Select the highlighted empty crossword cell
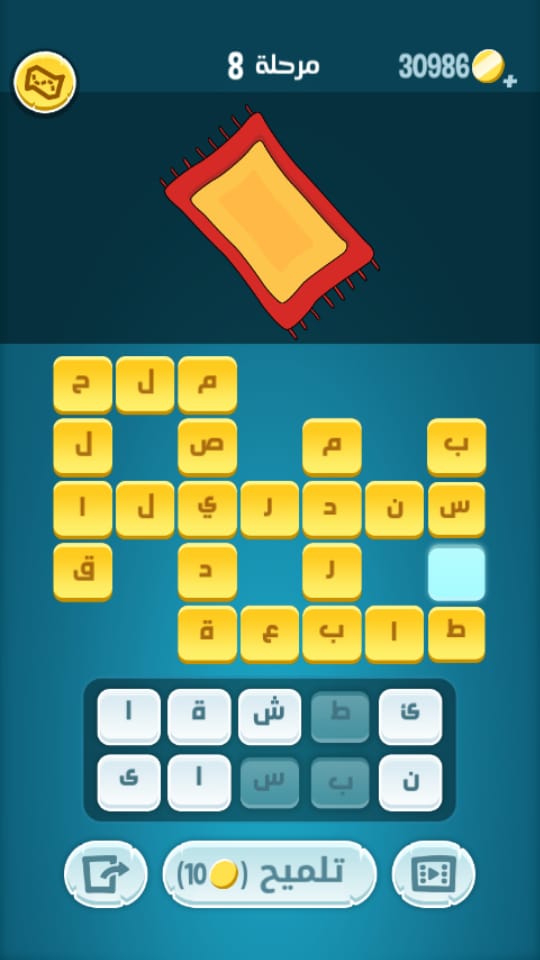The image size is (540, 960). click(x=457, y=574)
